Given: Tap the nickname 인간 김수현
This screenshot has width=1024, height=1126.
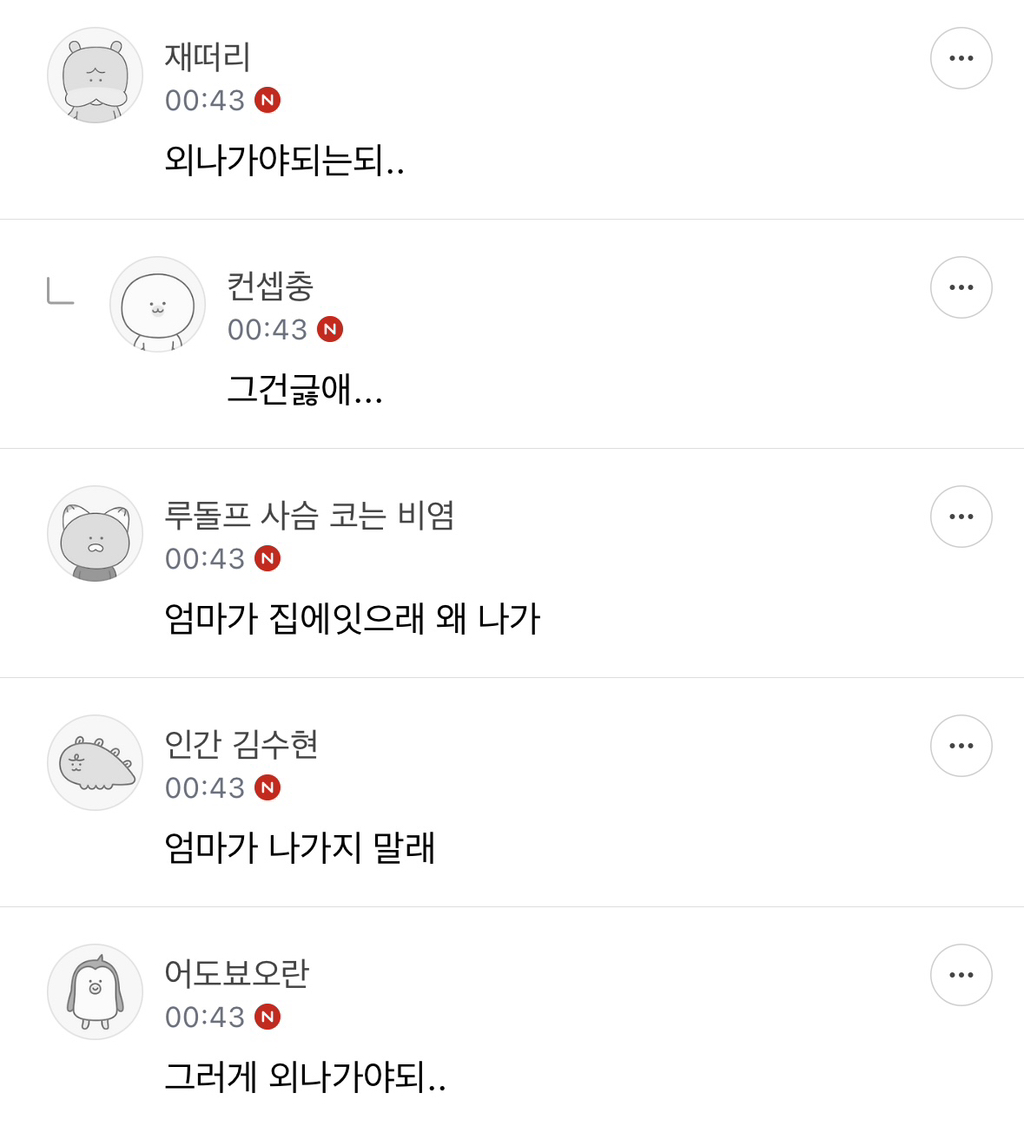Looking at the screenshot, I should tap(241, 745).
